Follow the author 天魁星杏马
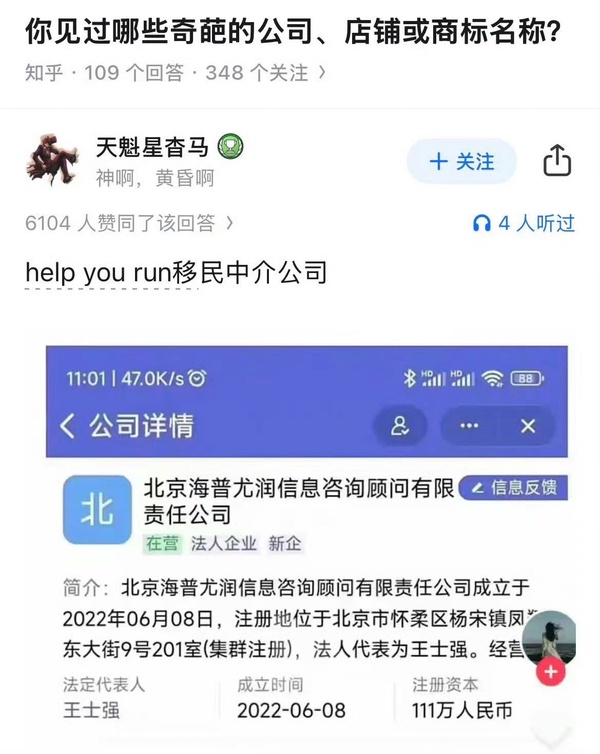Viewport: 600px width, 754px height. click(461, 162)
